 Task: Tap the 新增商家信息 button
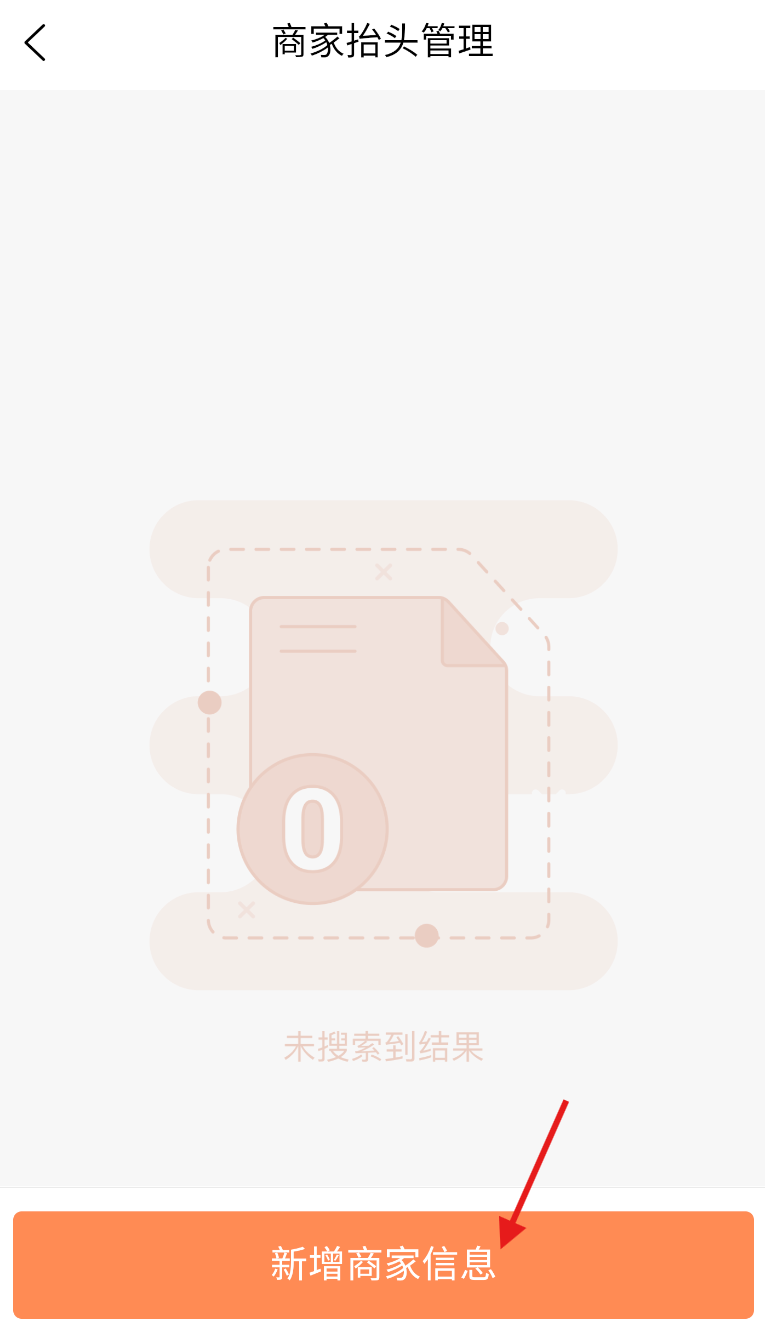[x=383, y=1265]
